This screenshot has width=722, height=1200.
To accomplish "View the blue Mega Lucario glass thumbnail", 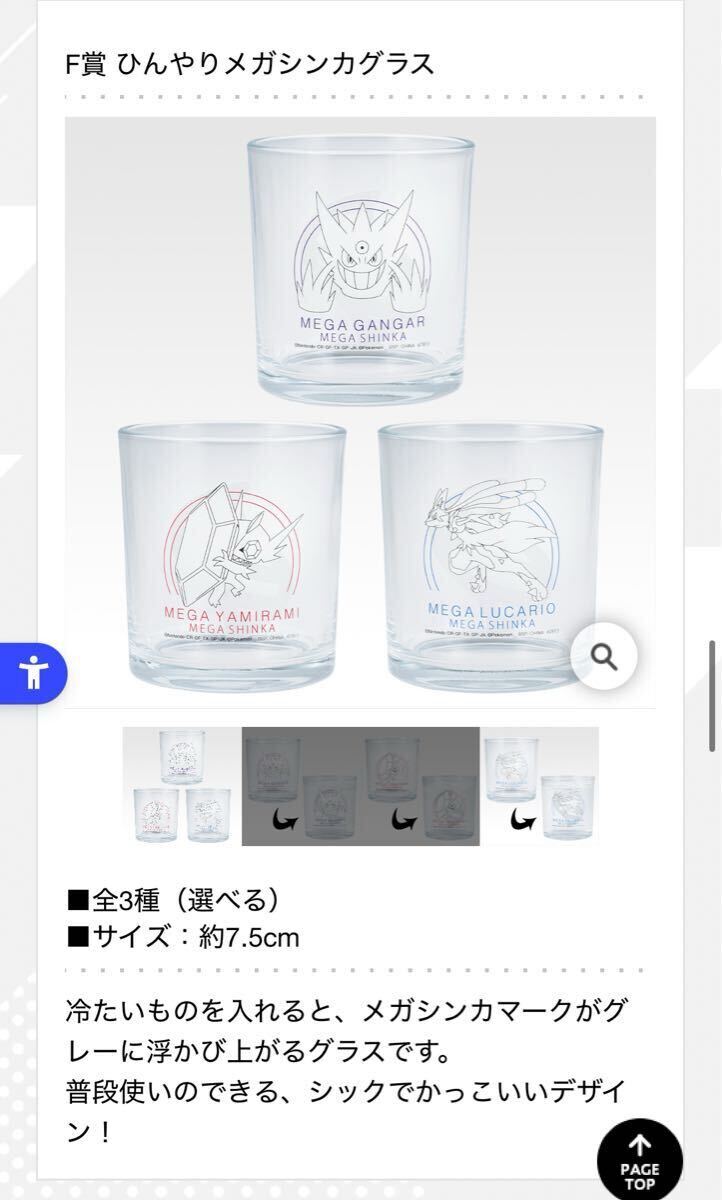I will click(539, 786).
